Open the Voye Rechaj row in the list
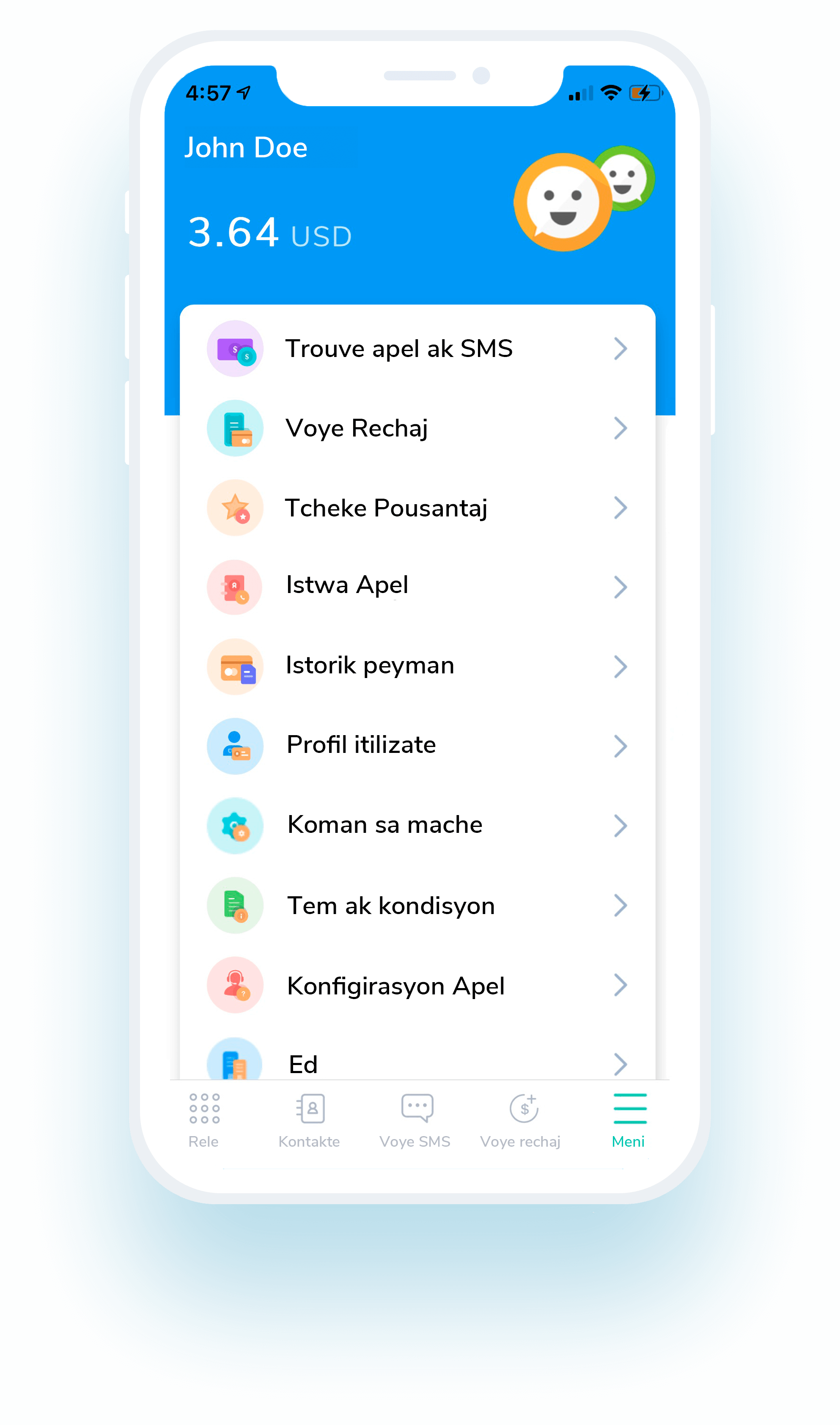840x1425 pixels. [x=417, y=428]
